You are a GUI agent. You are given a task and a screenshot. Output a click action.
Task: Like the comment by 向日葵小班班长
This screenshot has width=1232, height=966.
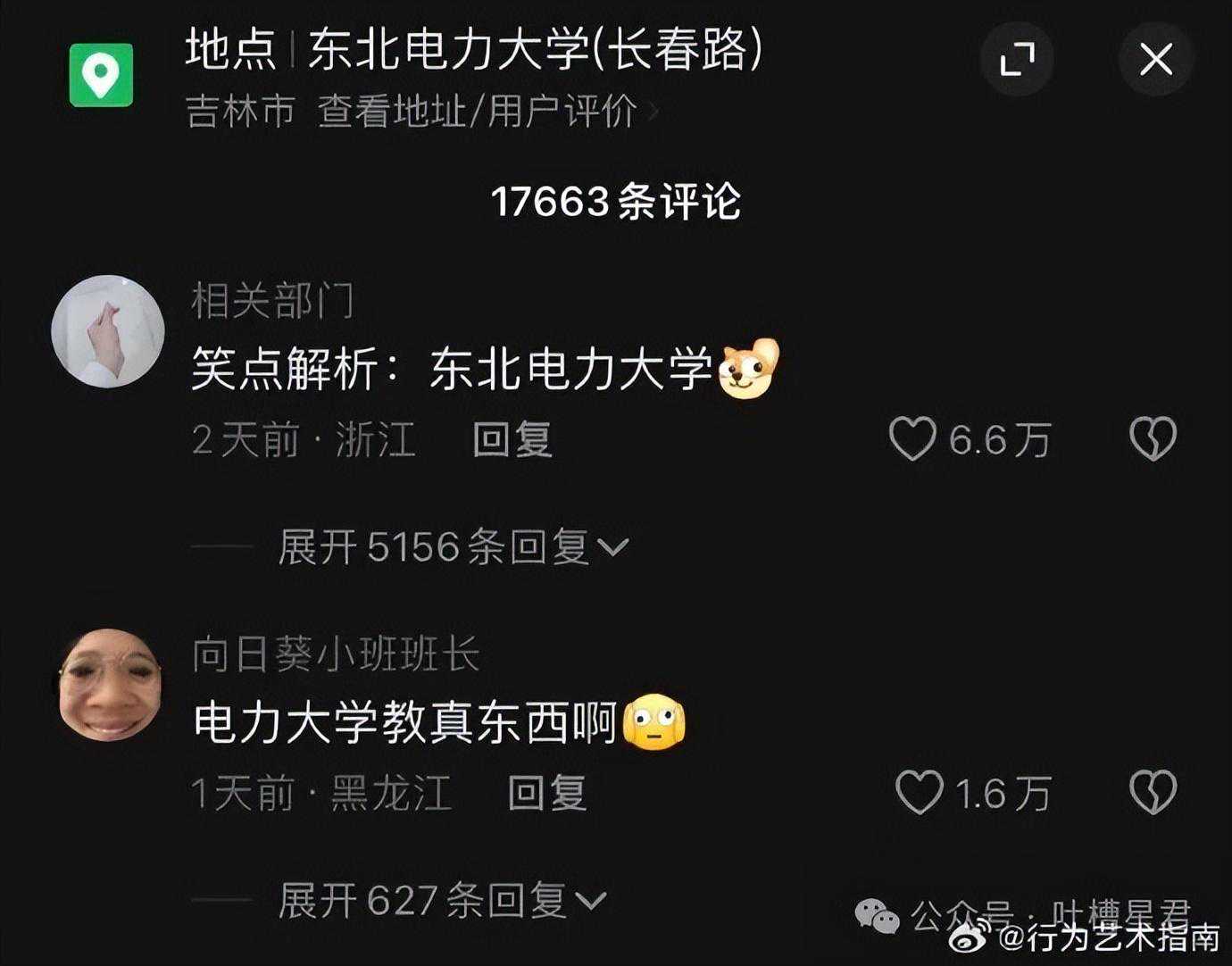coord(919,792)
